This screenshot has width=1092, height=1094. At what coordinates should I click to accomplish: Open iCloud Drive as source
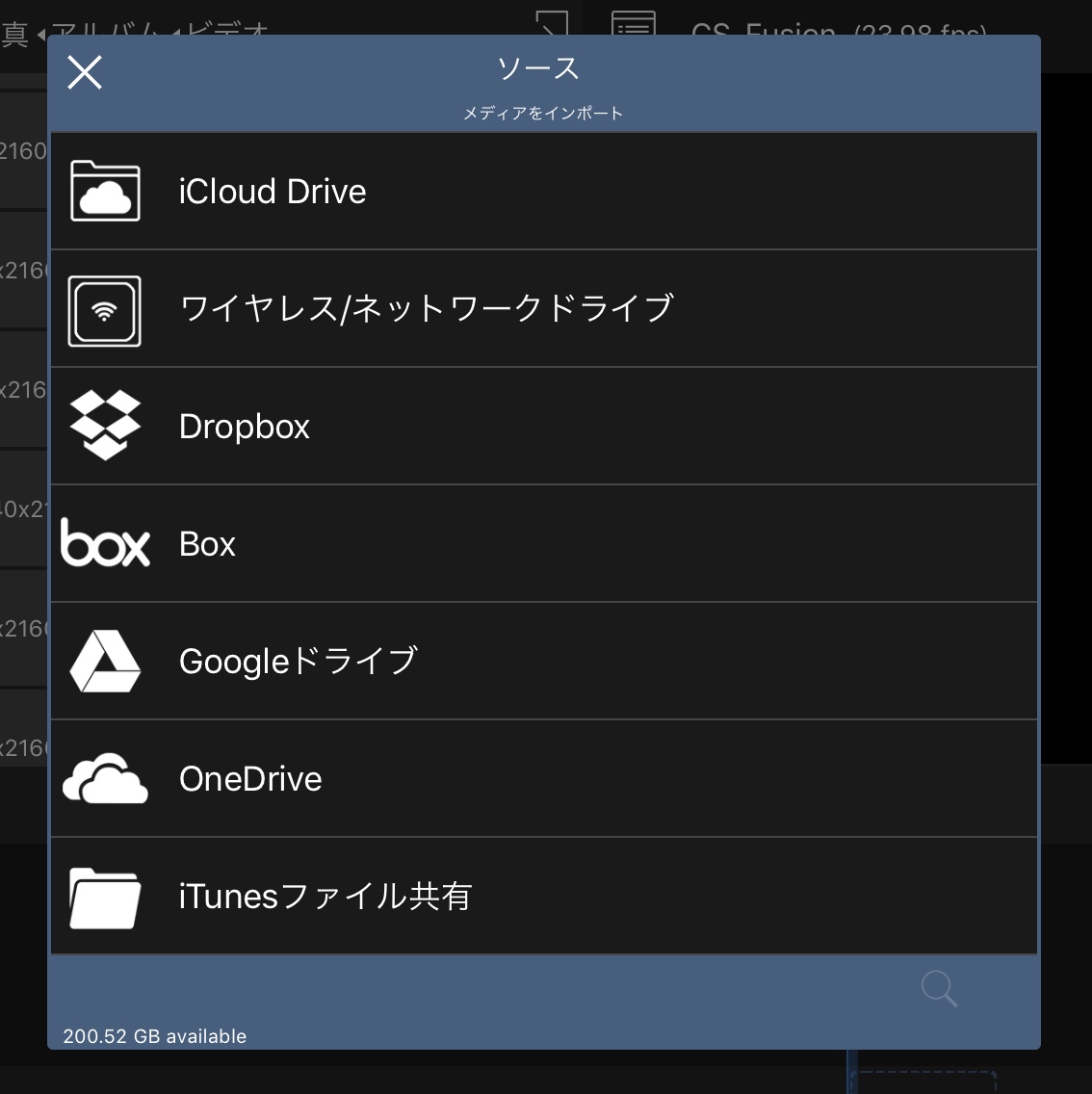543,192
